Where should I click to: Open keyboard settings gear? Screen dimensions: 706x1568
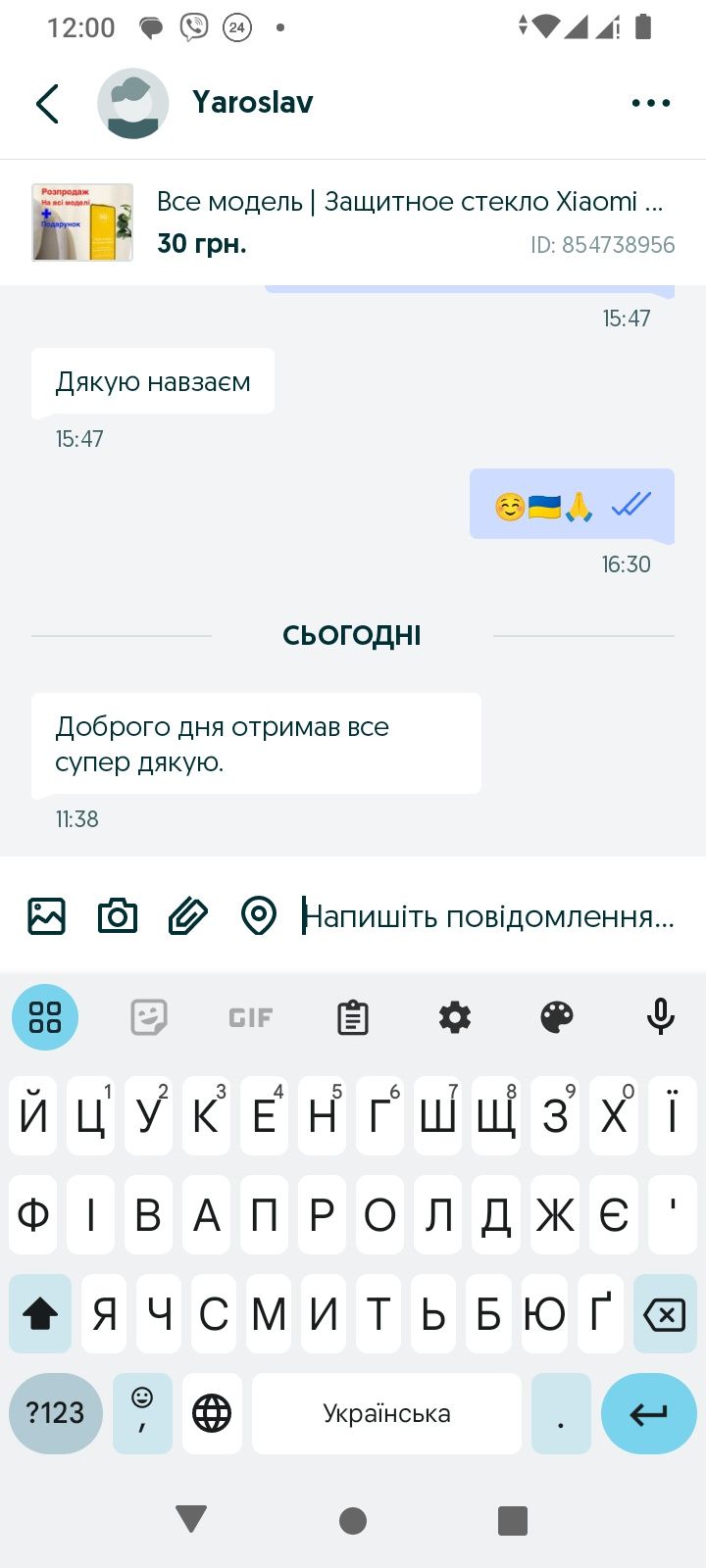(455, 1017)
